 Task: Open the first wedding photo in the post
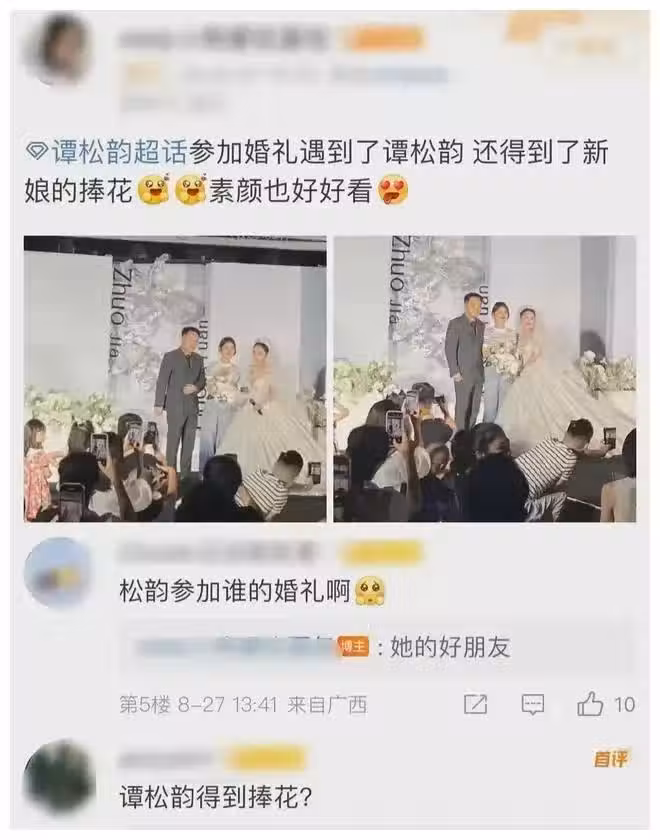(x=175, y=378)
